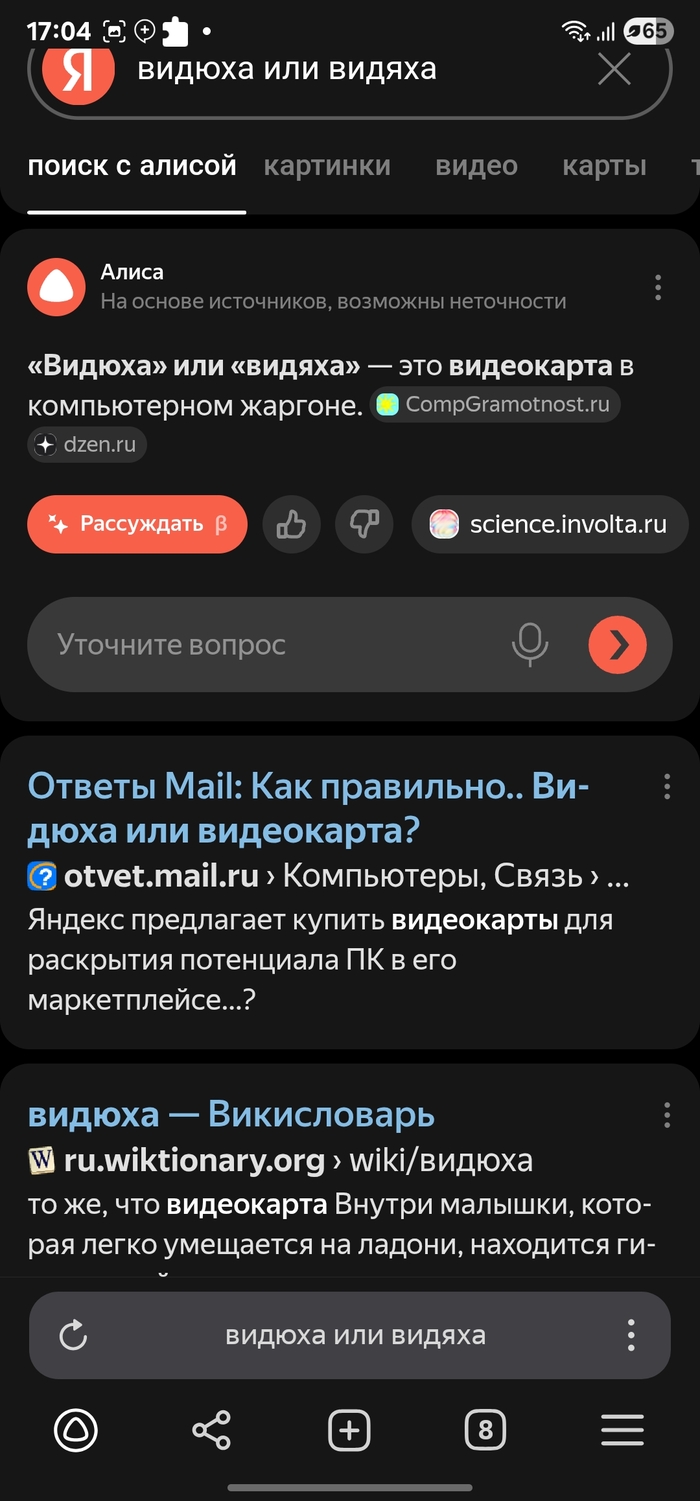Viewport: 700px width, 1501px height.
Task: Clear the search query with the X
Action: (613, 70)
